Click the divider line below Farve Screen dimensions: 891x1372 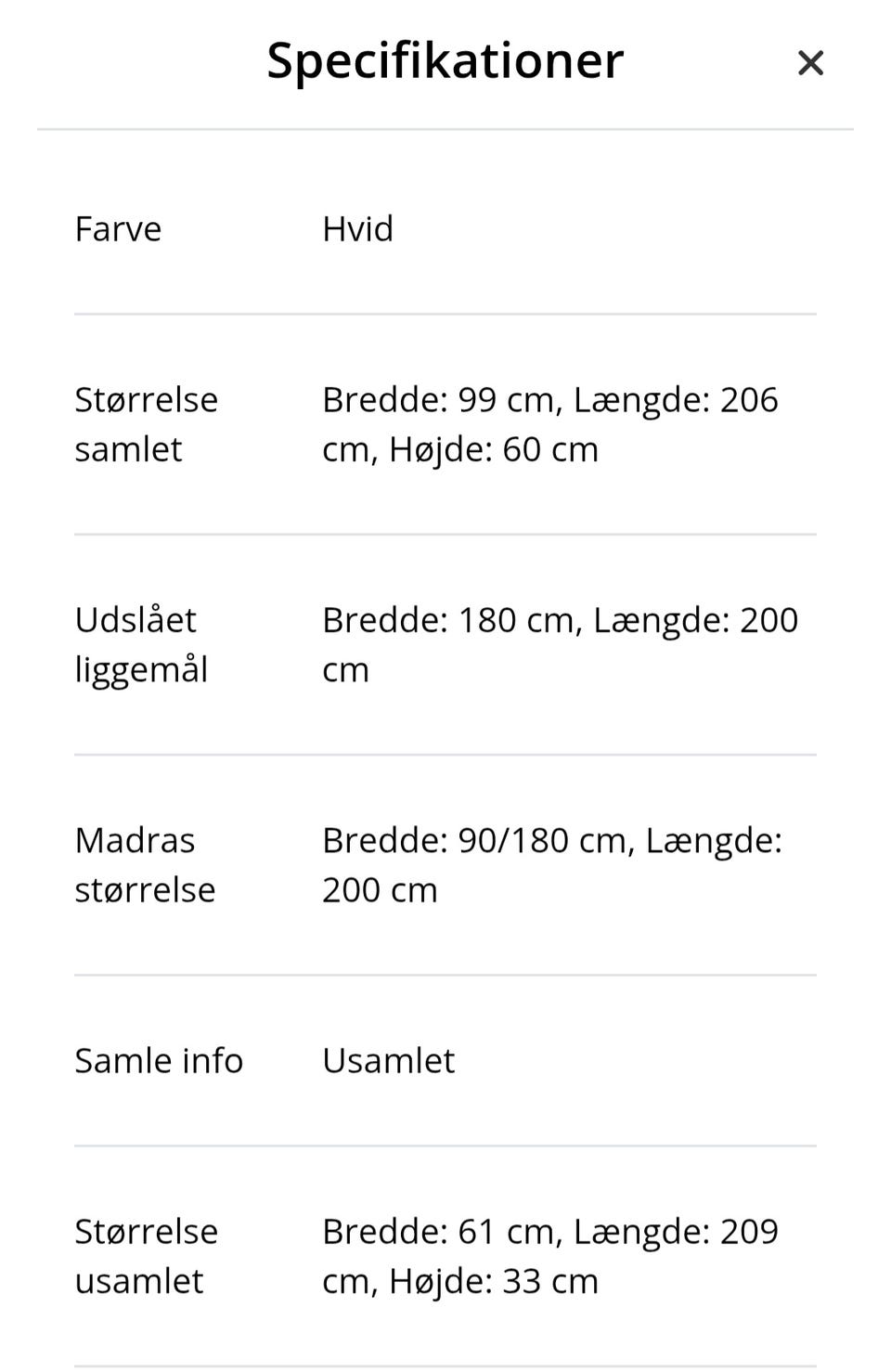point(445,315)
